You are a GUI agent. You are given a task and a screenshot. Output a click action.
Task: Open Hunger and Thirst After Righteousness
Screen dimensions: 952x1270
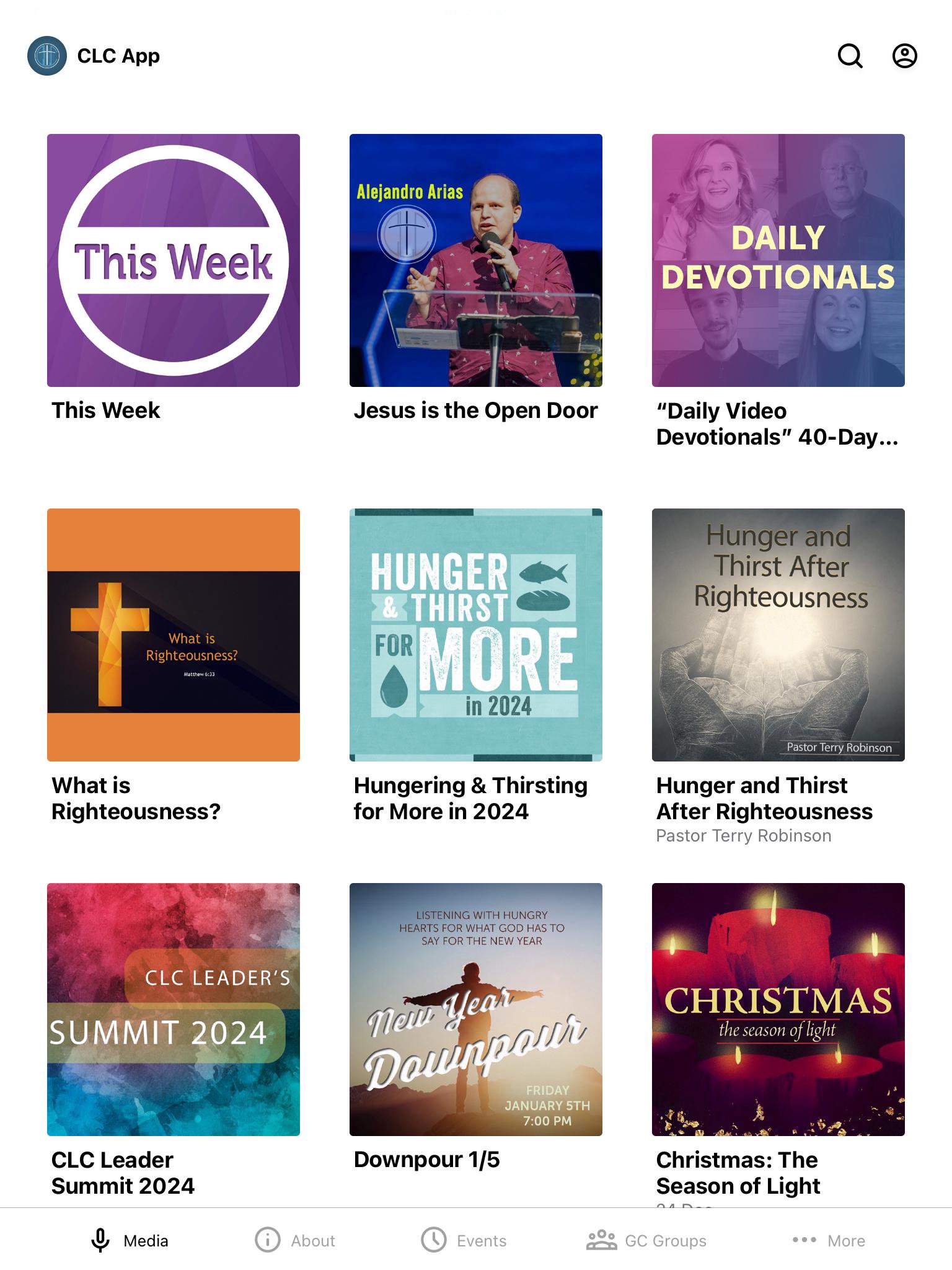coord(778,635)
